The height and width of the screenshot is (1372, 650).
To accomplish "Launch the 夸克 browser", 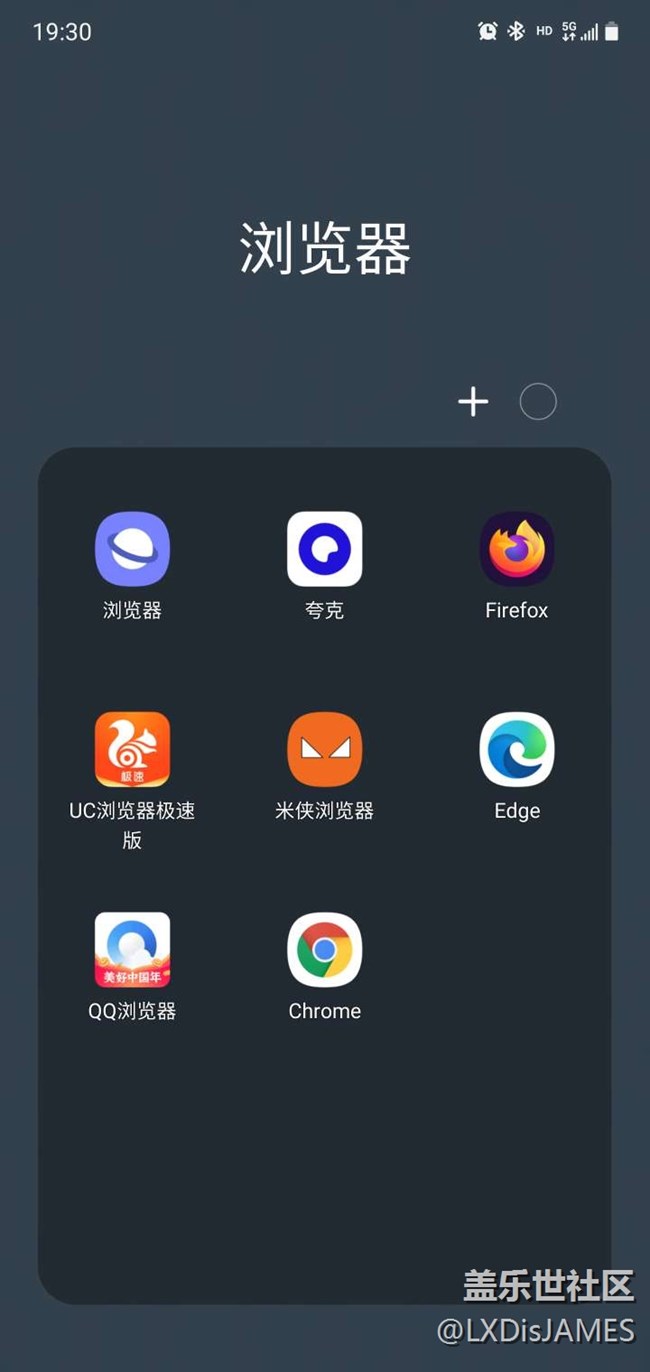I will (x=325, y=549).
